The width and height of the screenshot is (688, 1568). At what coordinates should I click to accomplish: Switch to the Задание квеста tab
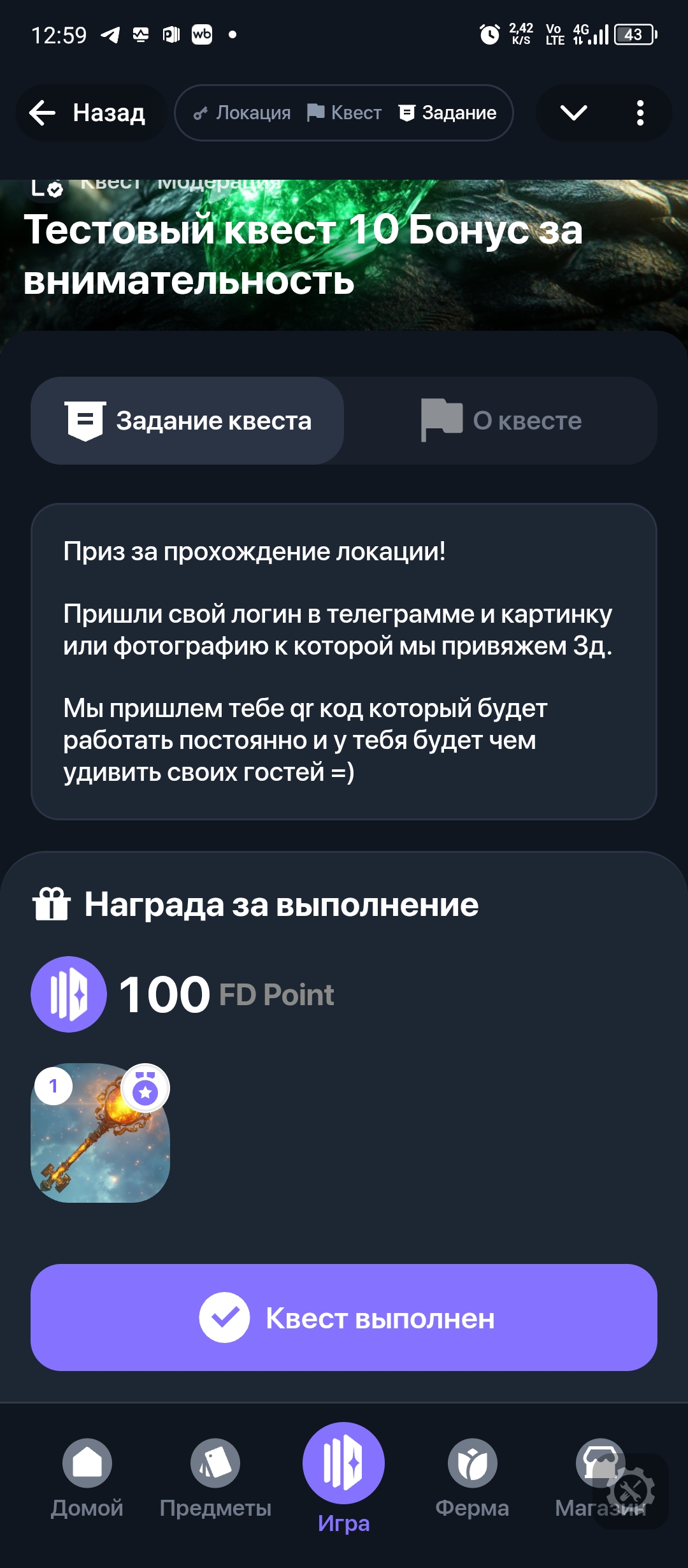click(x=188, y=421)
